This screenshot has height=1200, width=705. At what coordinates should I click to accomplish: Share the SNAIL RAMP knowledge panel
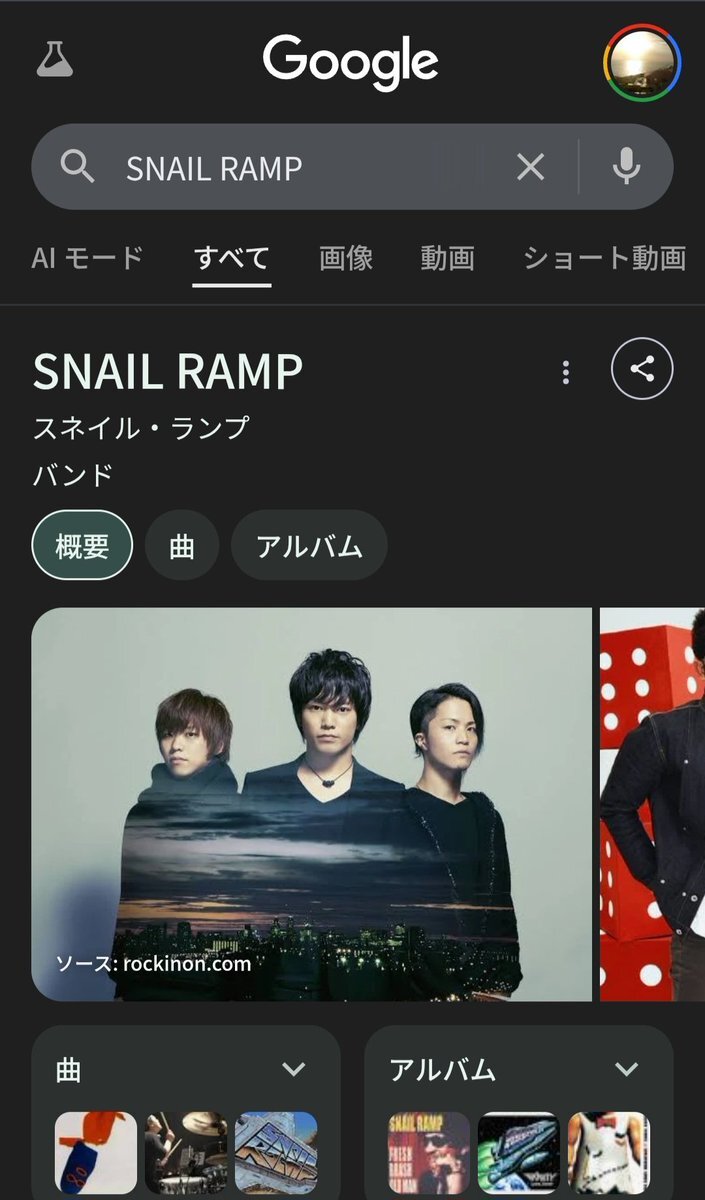coord(642,370)
